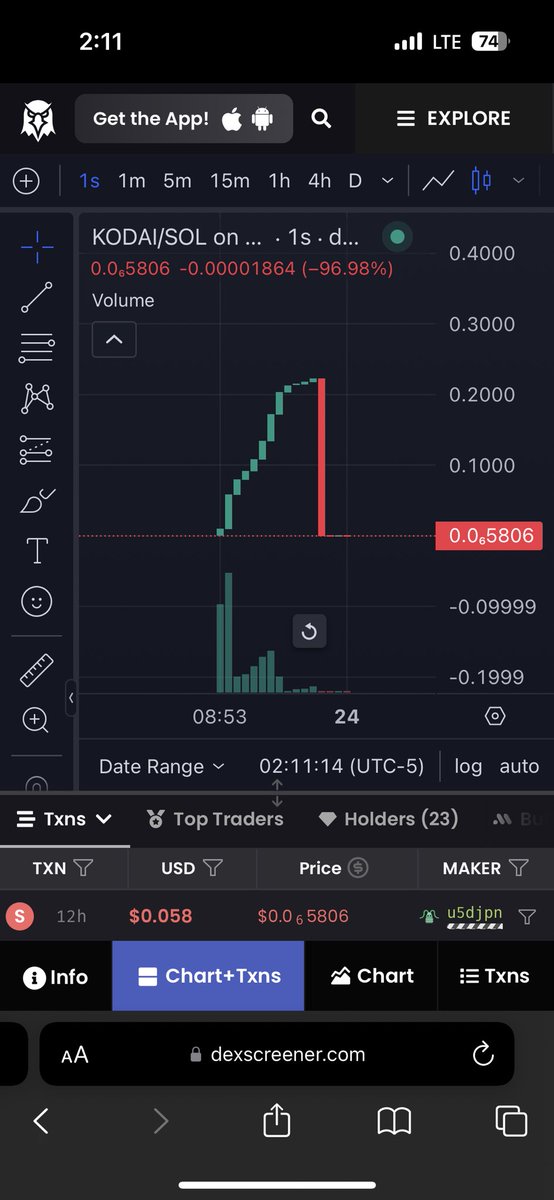Open the search magnifier icon
554x1200 pixels.
click(x=321, y=118)
